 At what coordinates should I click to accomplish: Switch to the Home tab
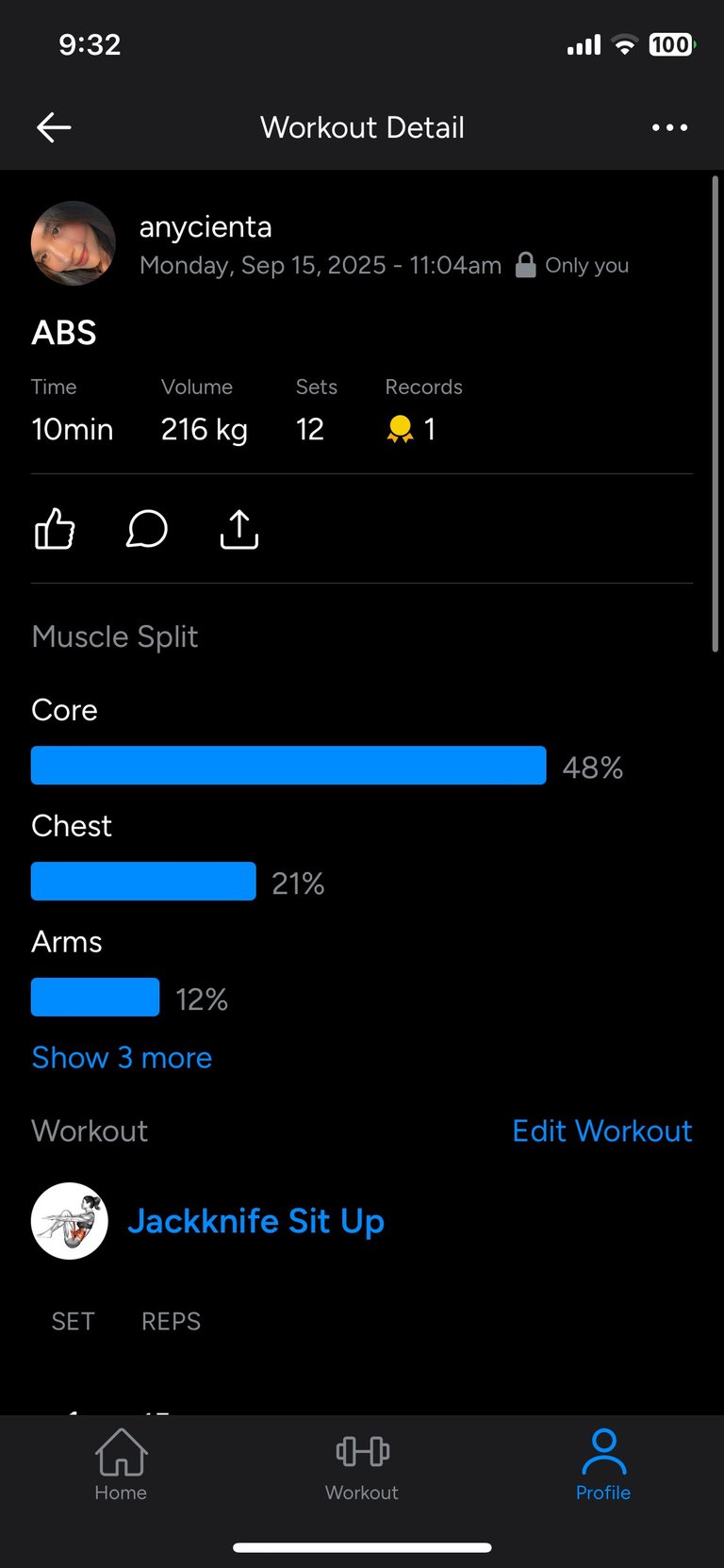pyautogui.click(x=121, y=1464)
